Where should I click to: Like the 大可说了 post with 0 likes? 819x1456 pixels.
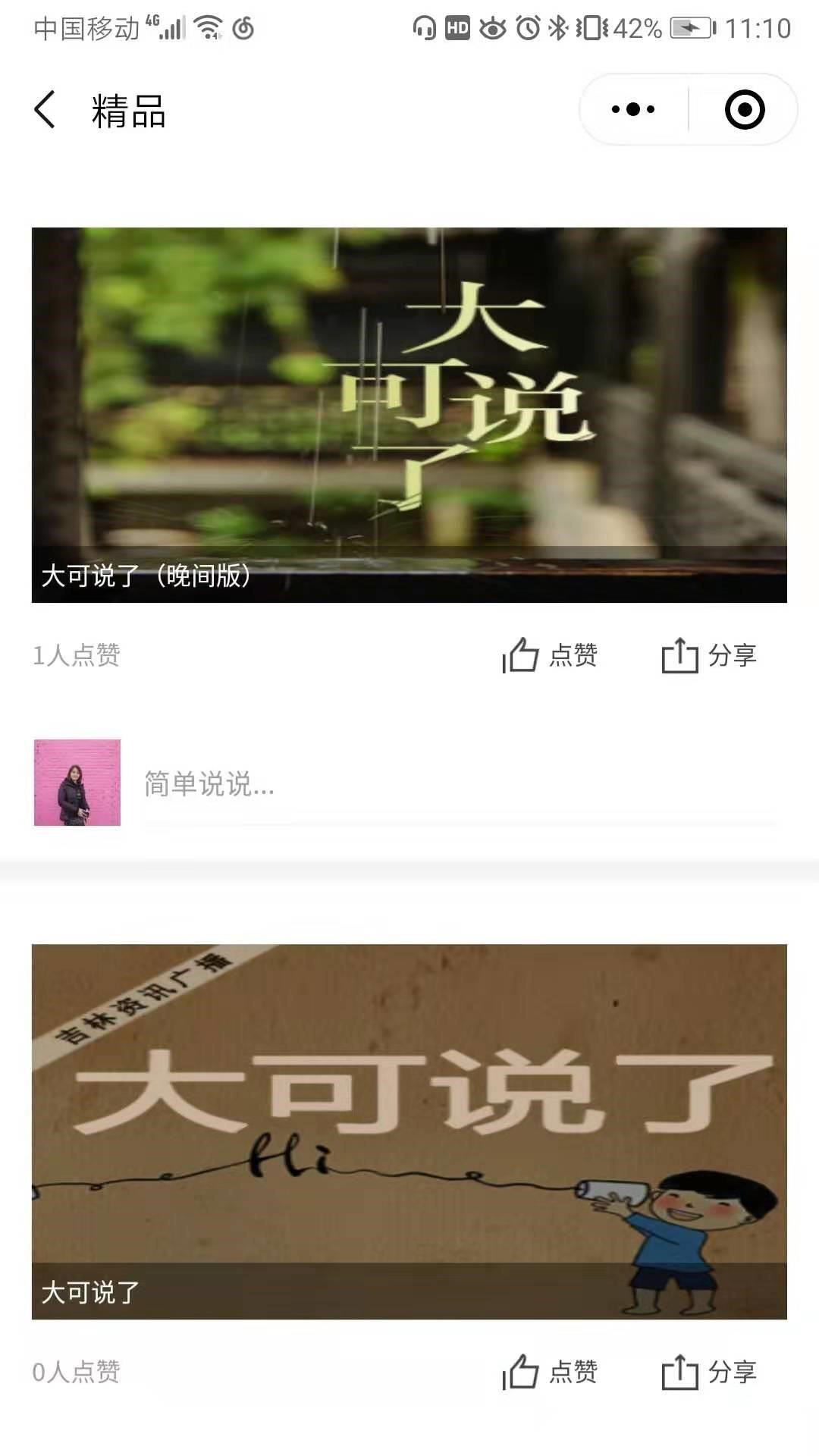551,1372
